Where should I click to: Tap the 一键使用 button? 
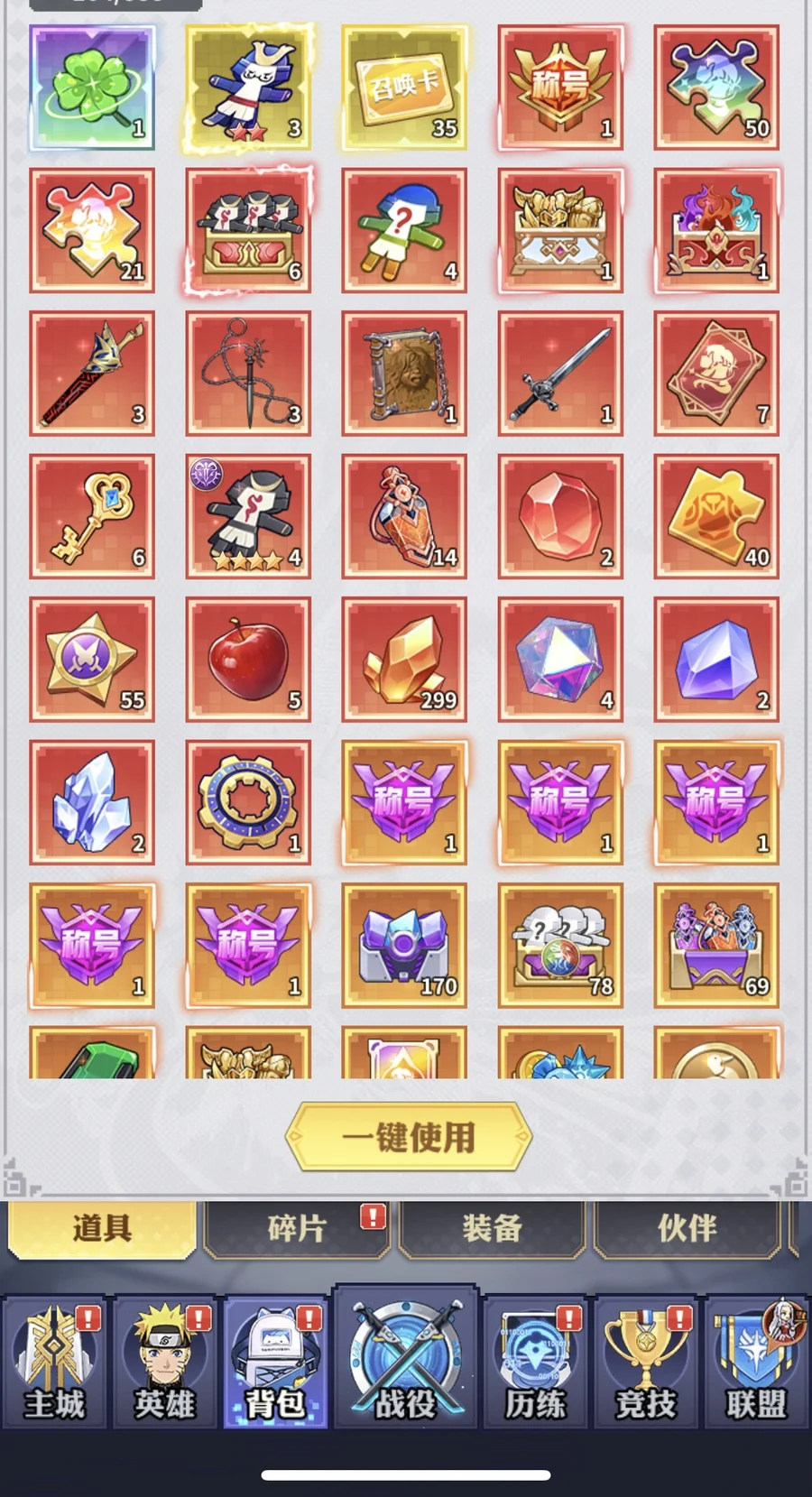pos(409,1137)
